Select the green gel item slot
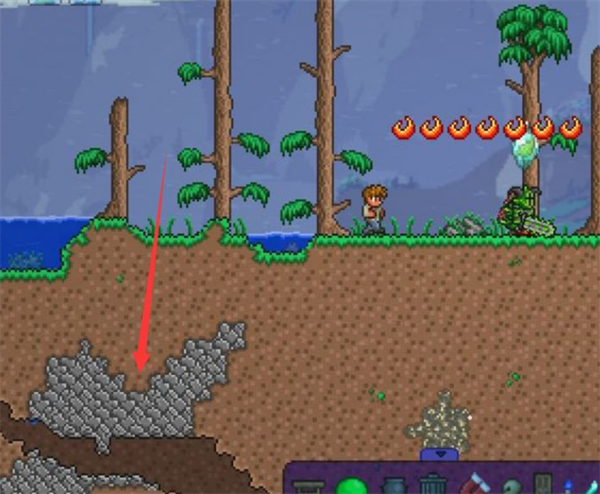The image size is (600, 494). tap(351, 487)
